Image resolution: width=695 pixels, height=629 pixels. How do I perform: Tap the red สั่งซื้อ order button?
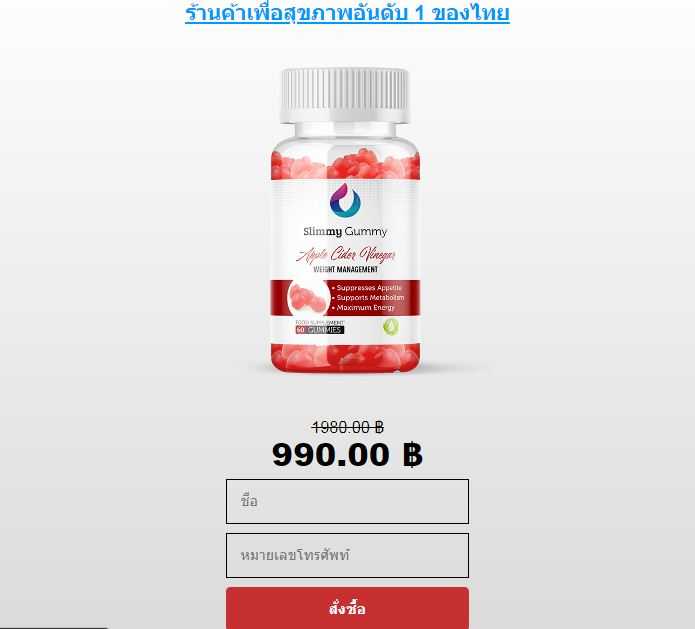click(x=347, y=608)
